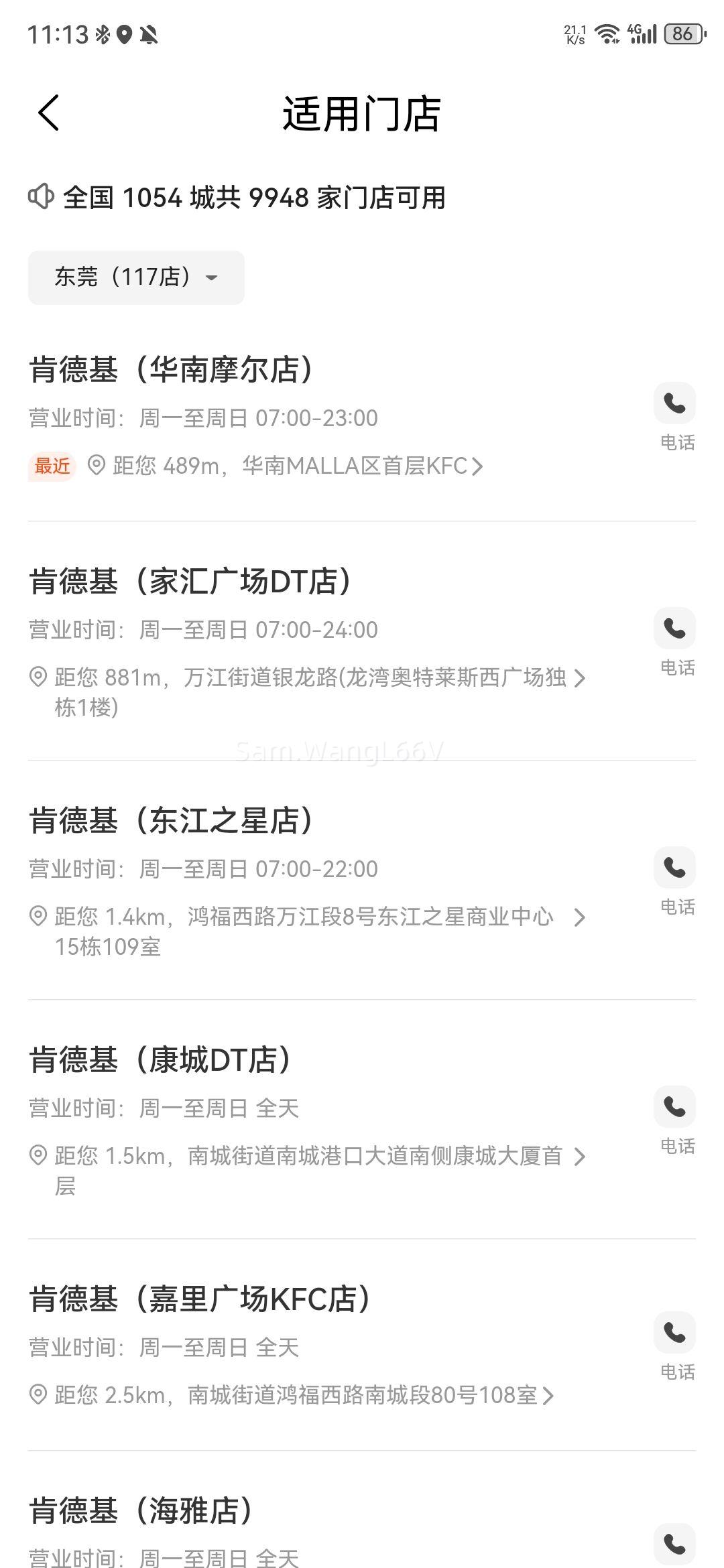Call 肯德基（家汇广场DT店） via phone icon
724x1568 pixels.
(674, 629)
